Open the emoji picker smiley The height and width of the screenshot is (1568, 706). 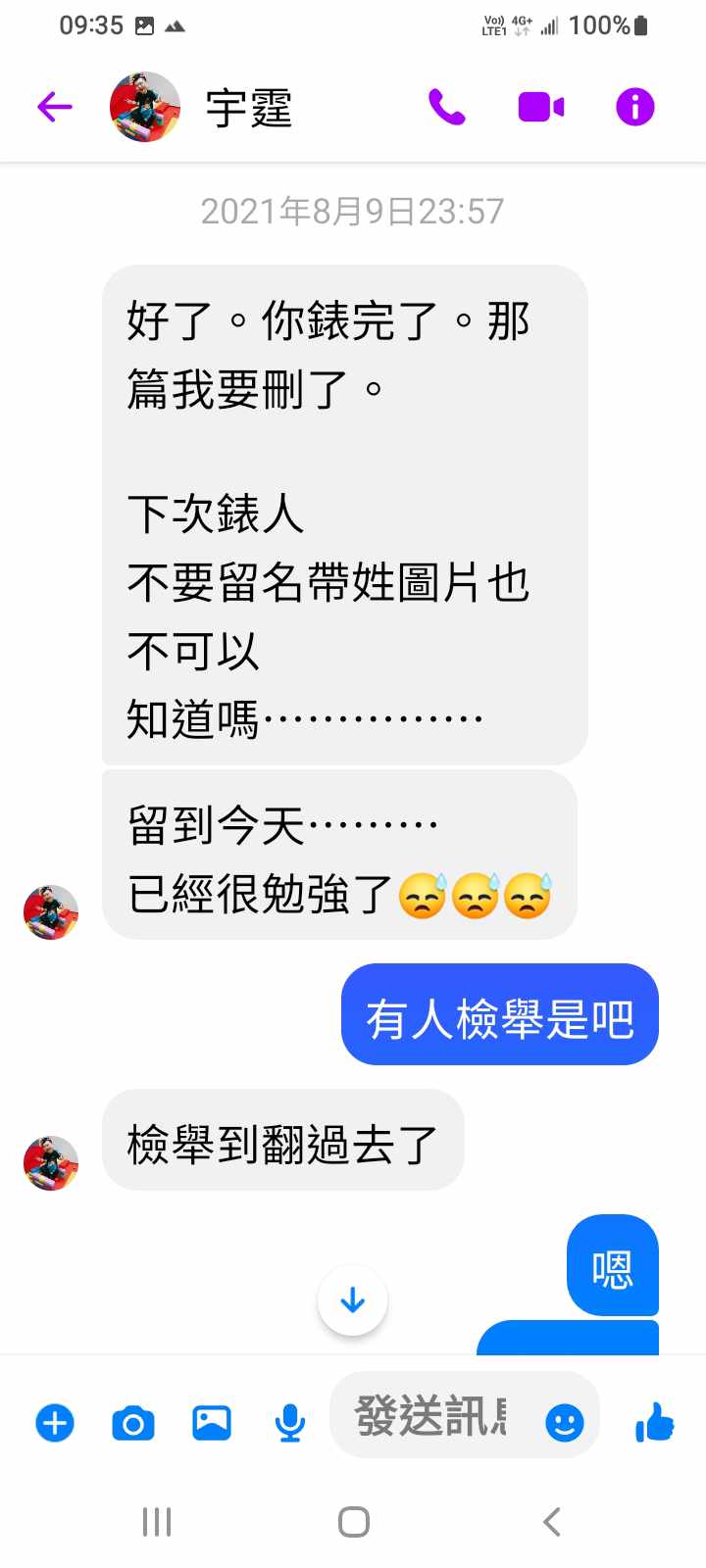[565, 1422]
